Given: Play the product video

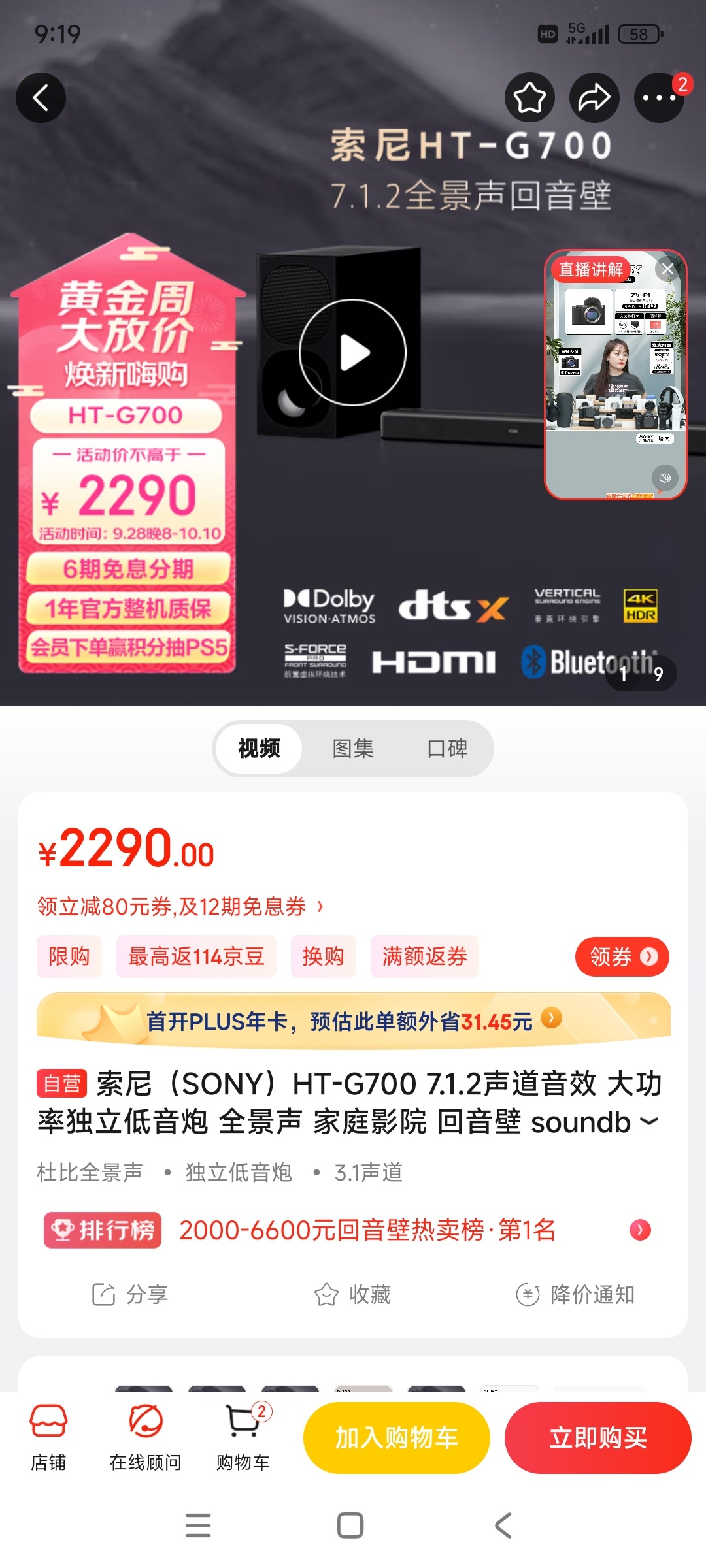Looking at the screenshot, I should tap(353, 353).
